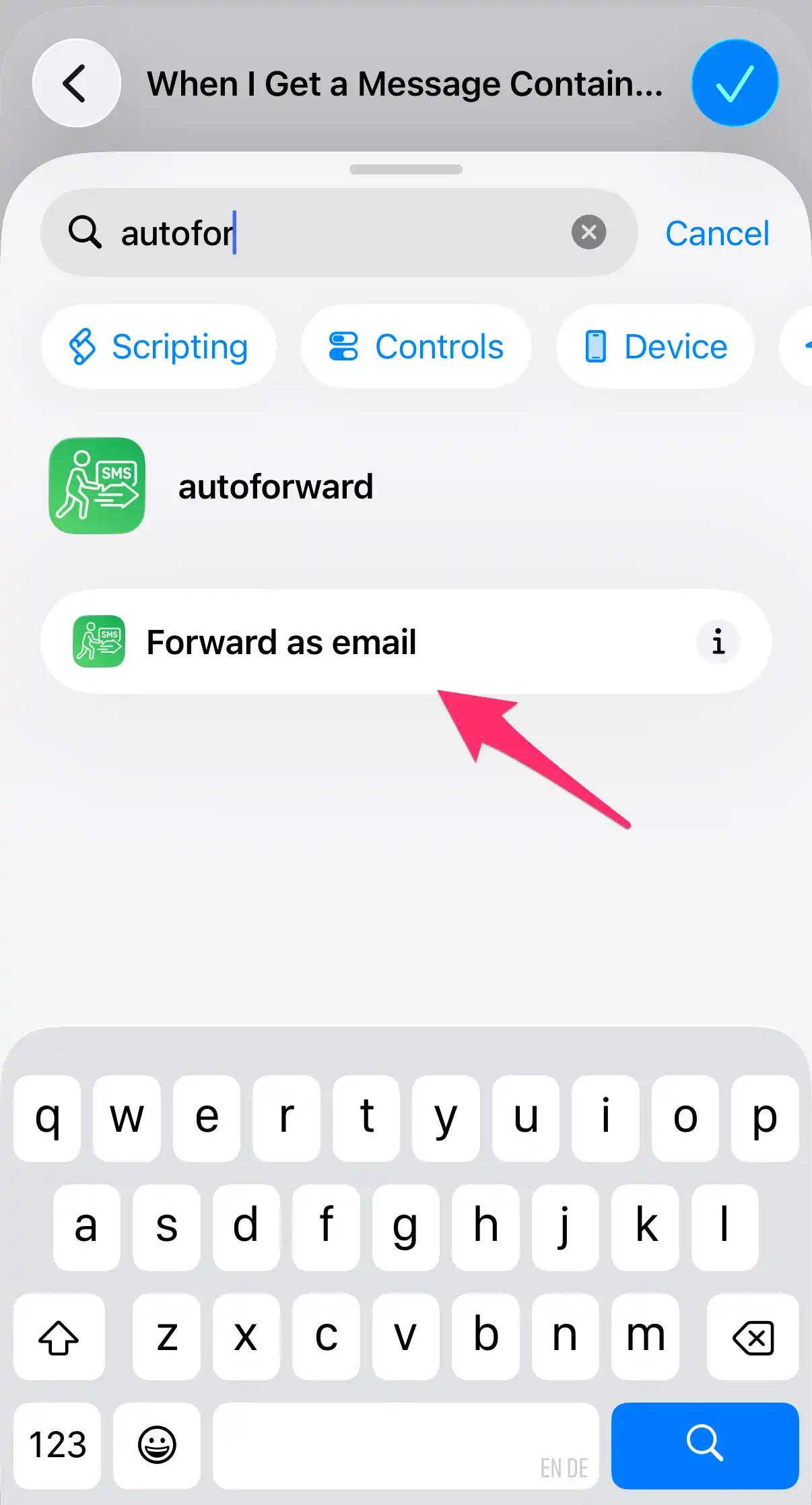Select the Device category chip
Image resolution: width=812 pixels, height=1505 pixels.
(655, 347)
